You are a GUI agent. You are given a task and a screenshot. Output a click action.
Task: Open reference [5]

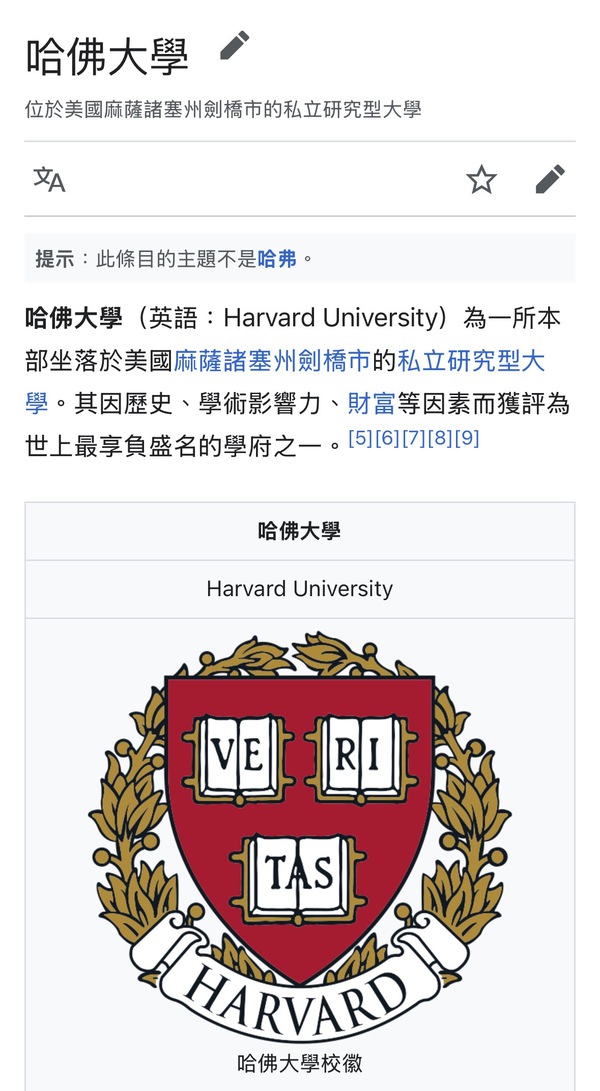(x=360, y=438)
